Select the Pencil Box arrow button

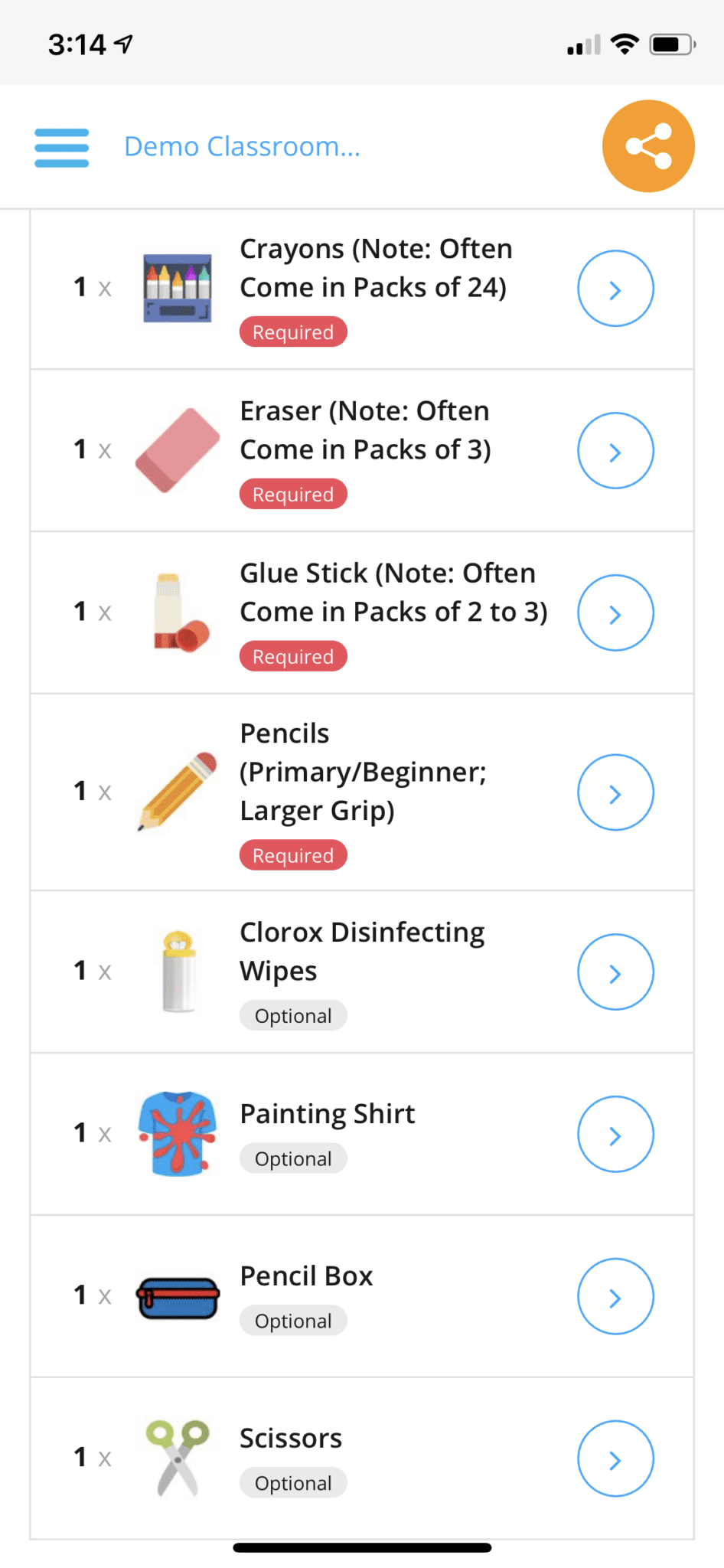coord(615,1297)
